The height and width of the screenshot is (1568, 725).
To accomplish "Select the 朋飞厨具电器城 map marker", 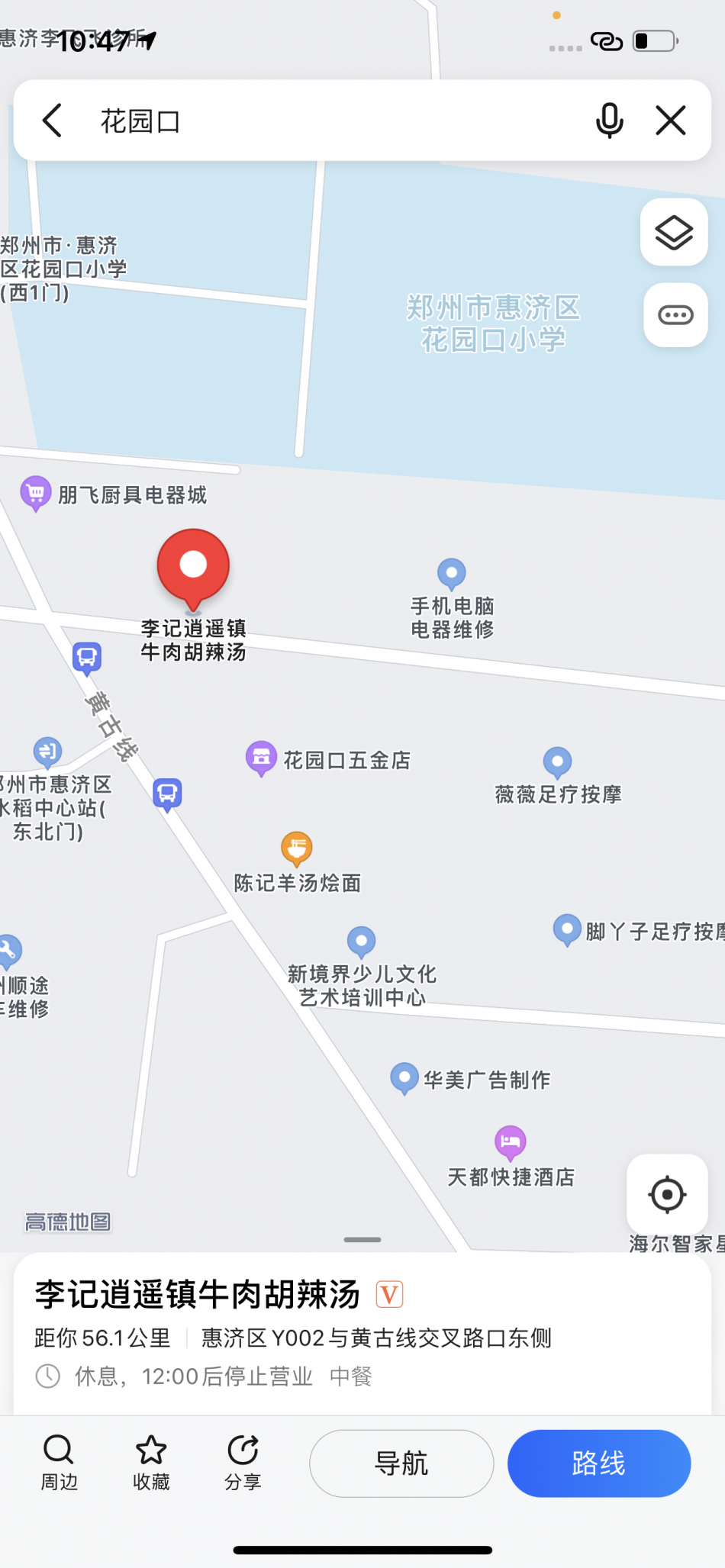I will [x=36, y=493].
